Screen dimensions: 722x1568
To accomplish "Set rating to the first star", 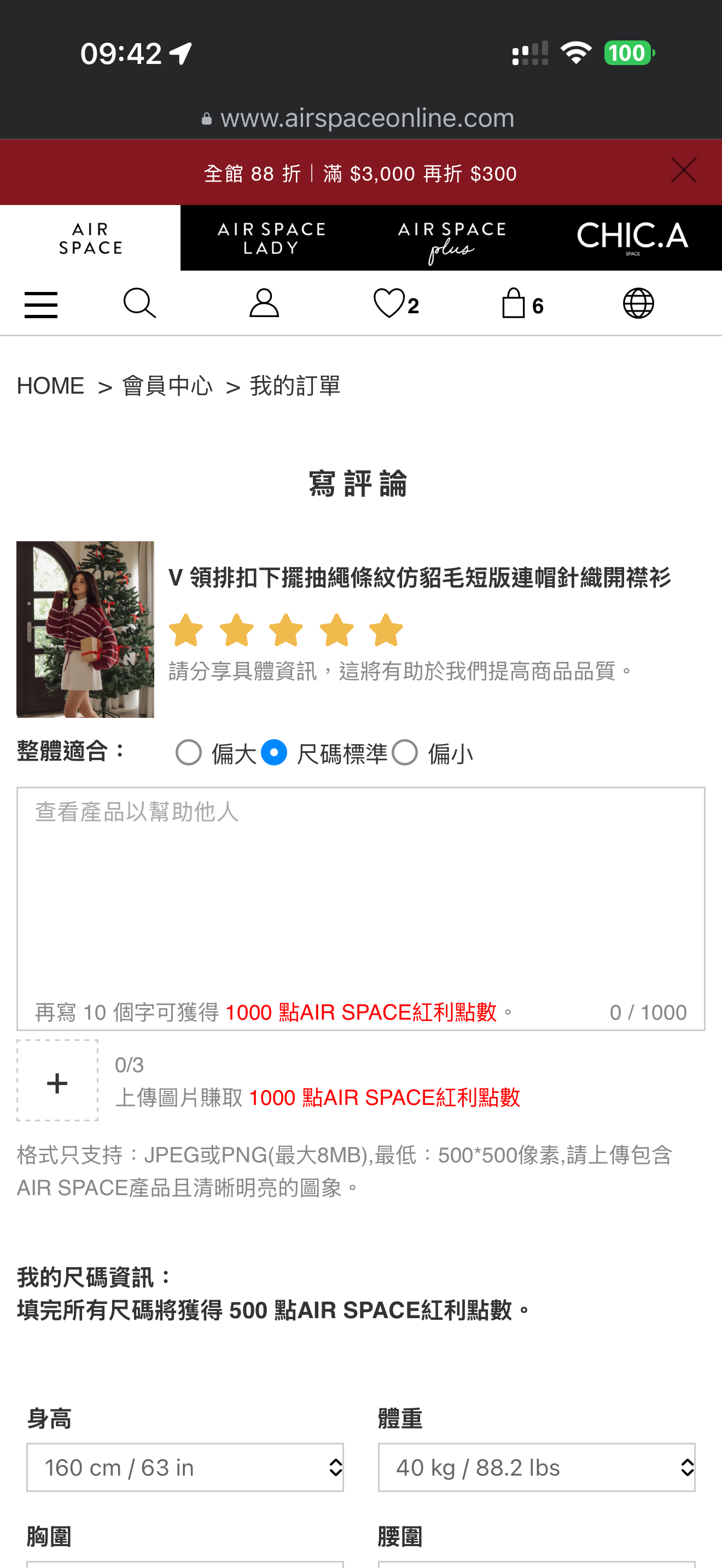I will point(185,630).
